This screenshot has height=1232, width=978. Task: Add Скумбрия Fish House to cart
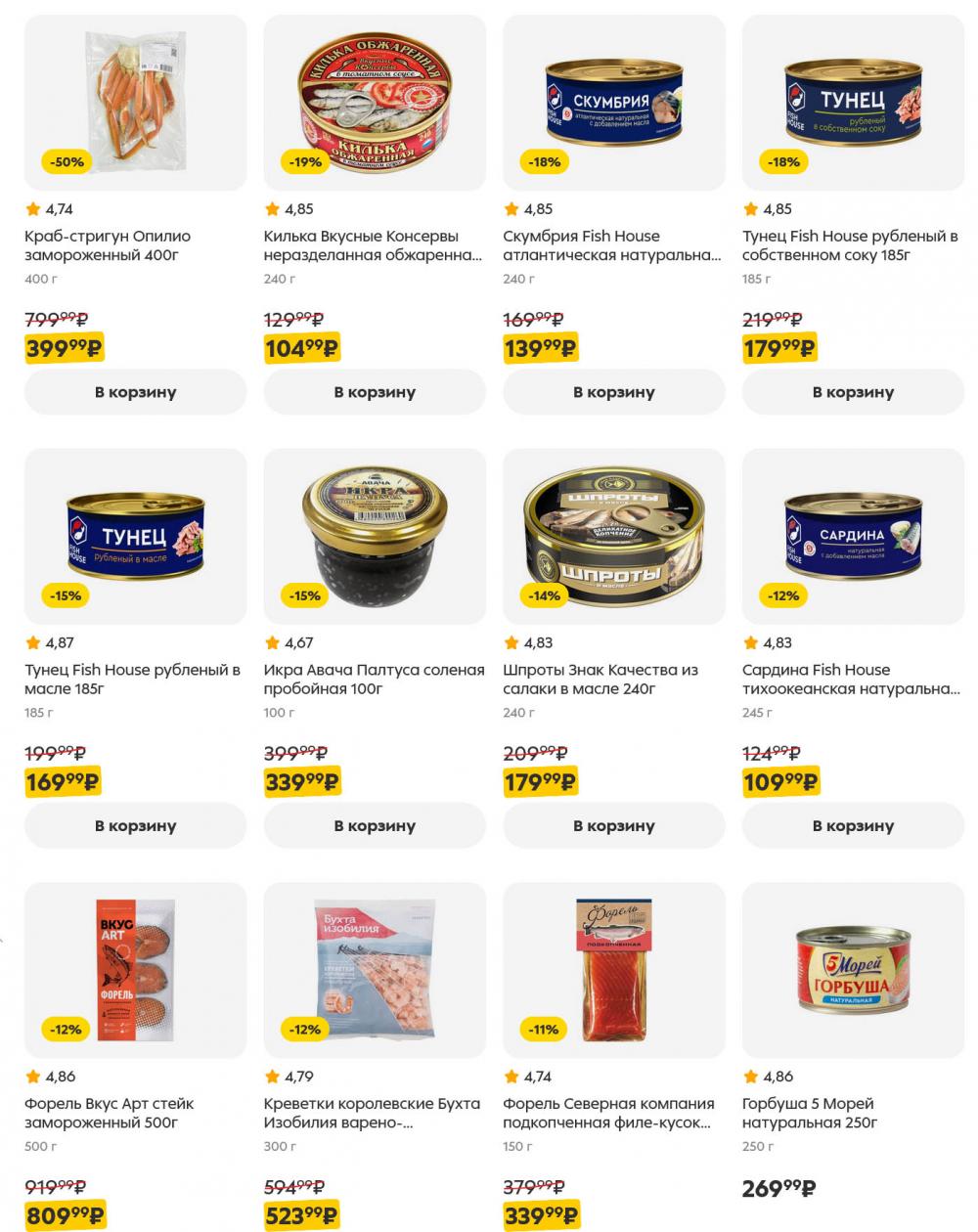click(613, 392)
